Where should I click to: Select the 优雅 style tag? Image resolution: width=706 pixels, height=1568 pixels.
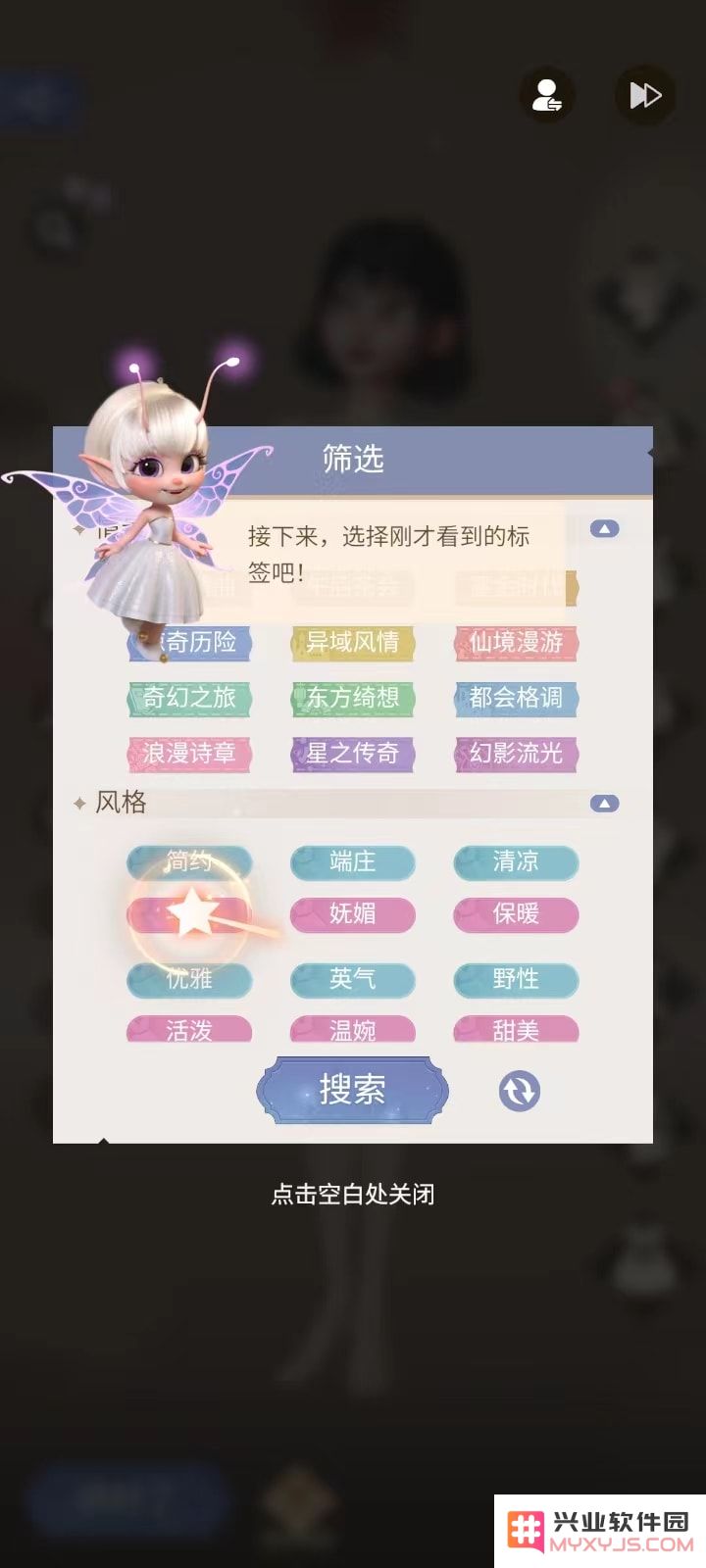click(189, 979)
